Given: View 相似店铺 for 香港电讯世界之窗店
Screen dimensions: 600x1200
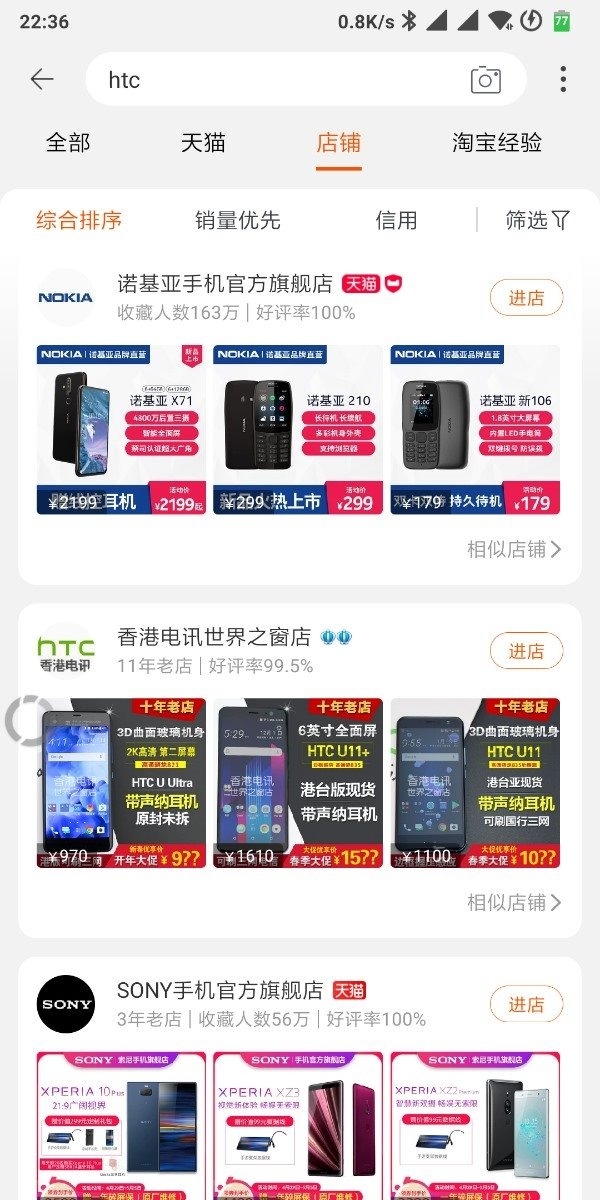Looking at the screenshot, I should 514,903.
